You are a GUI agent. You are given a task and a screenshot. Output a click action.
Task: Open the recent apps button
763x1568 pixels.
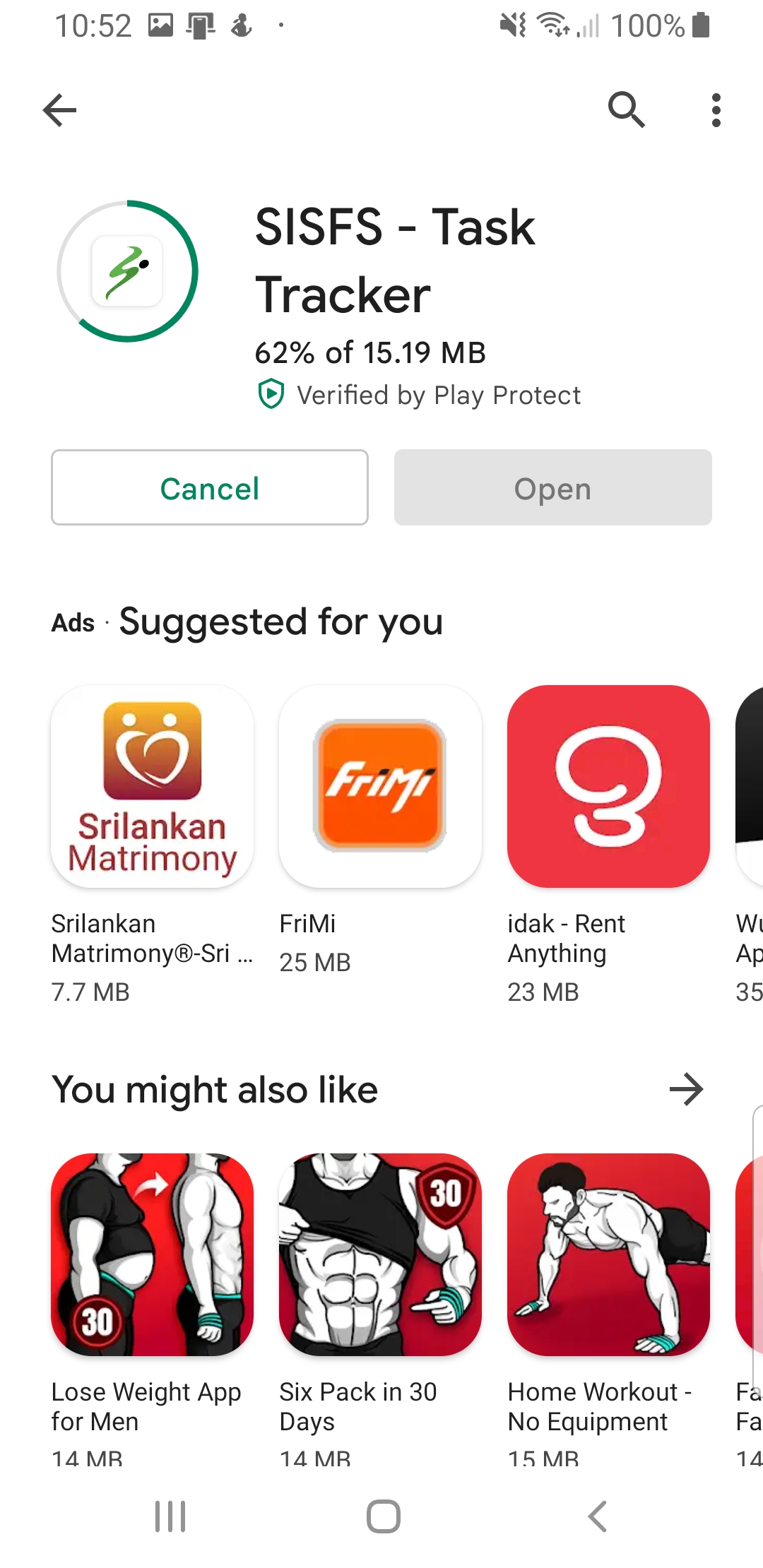coord(170,1516)
